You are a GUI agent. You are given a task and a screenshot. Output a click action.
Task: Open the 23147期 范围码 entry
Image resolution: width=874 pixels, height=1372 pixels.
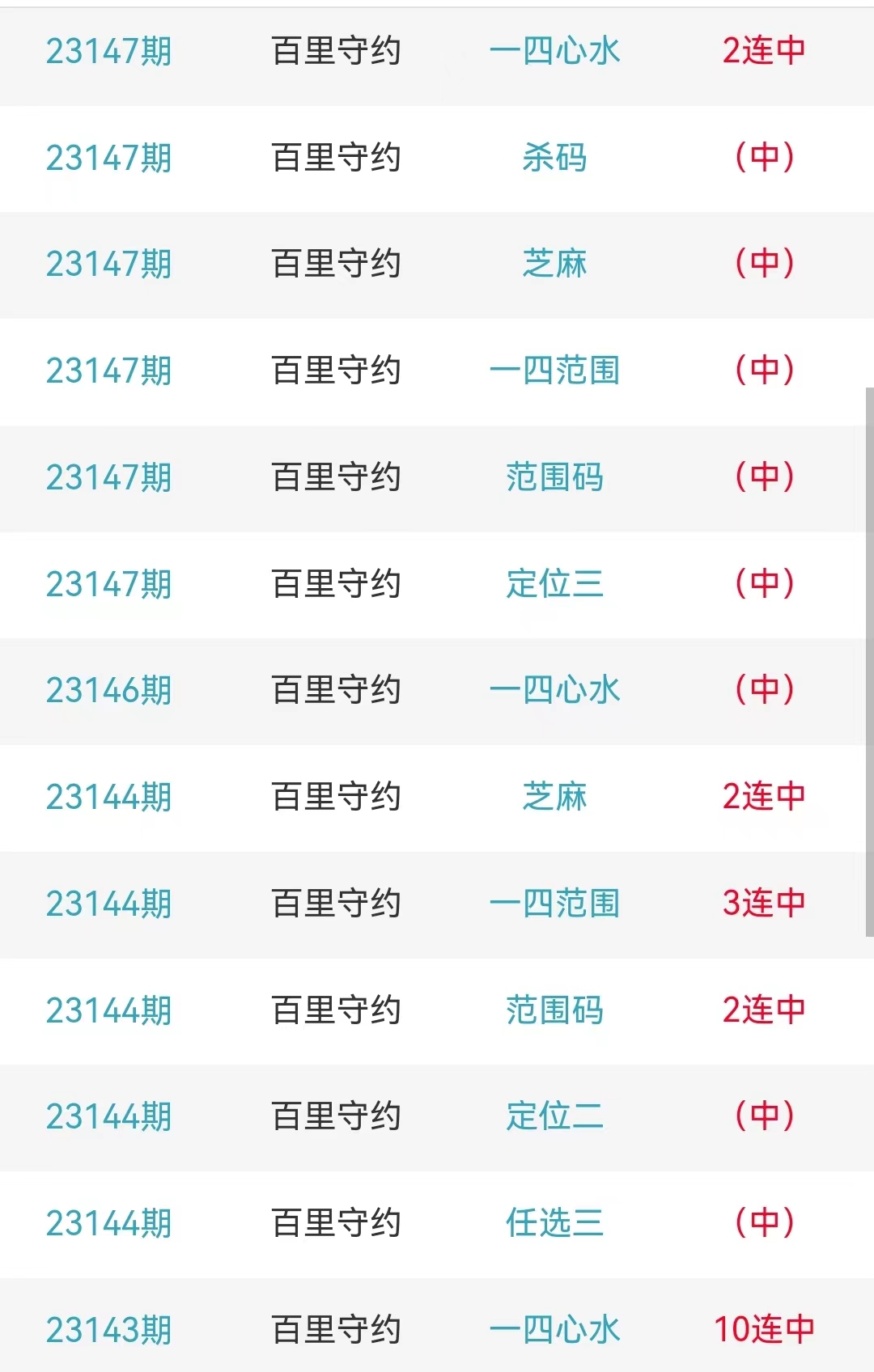(554, 477)
